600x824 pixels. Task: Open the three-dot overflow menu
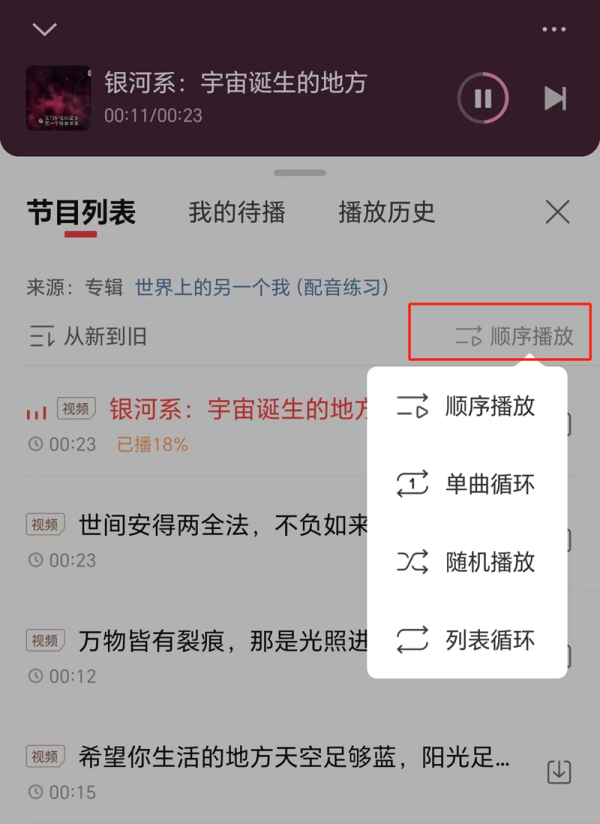point(554,30)
